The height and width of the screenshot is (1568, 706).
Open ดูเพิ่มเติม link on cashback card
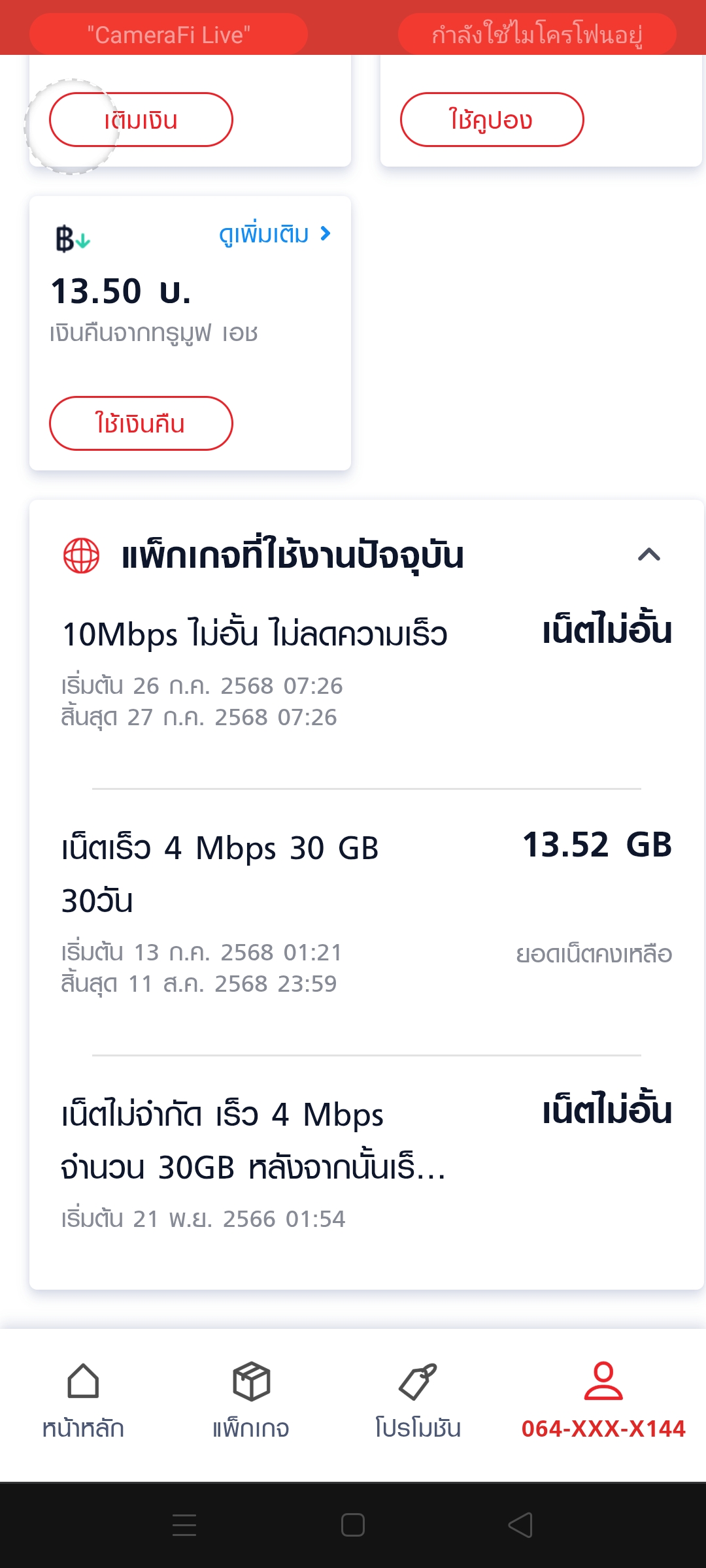(275, 234)
